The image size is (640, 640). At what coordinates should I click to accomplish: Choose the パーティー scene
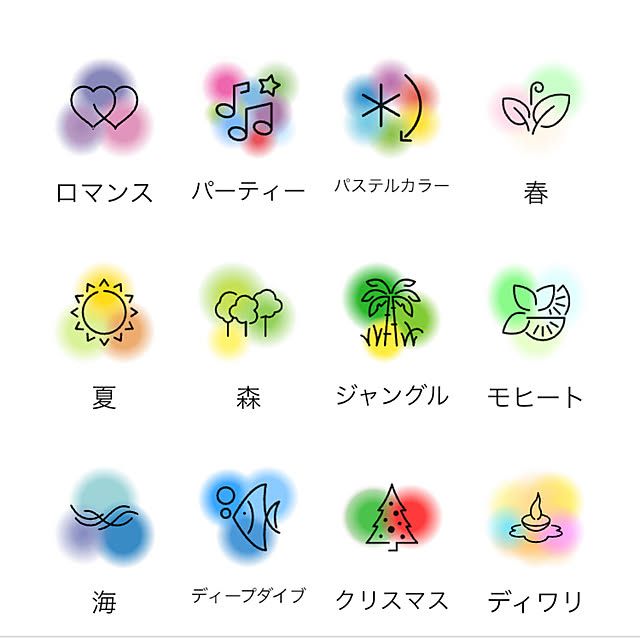248,110
